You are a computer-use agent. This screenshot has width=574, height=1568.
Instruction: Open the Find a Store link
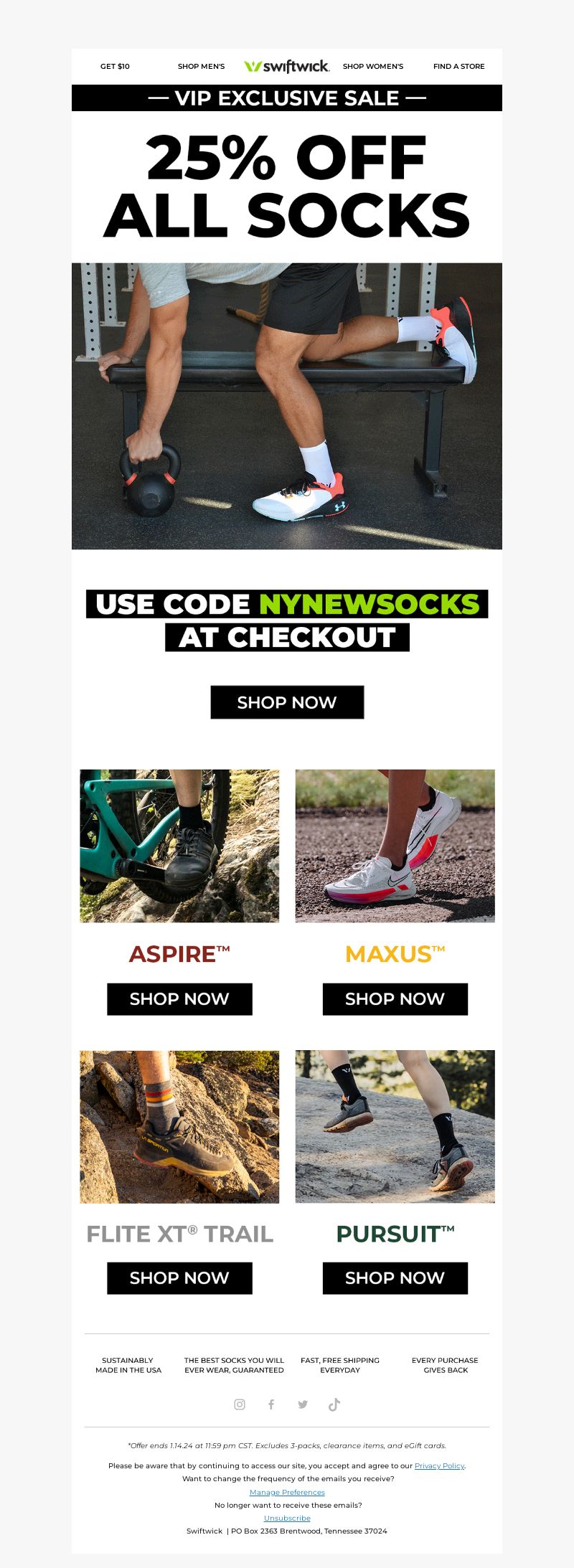pyautogui.click(x=458, y=66)
